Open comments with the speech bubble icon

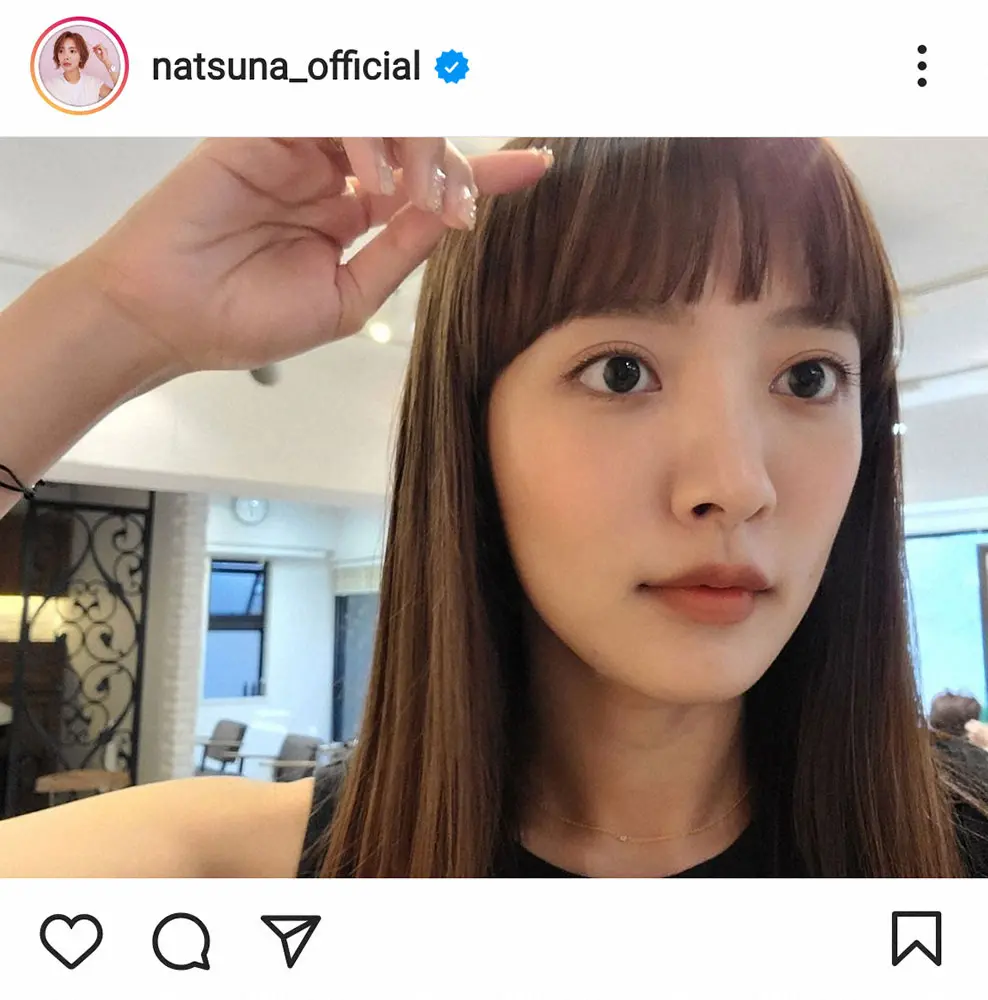(x=181, y=941)
